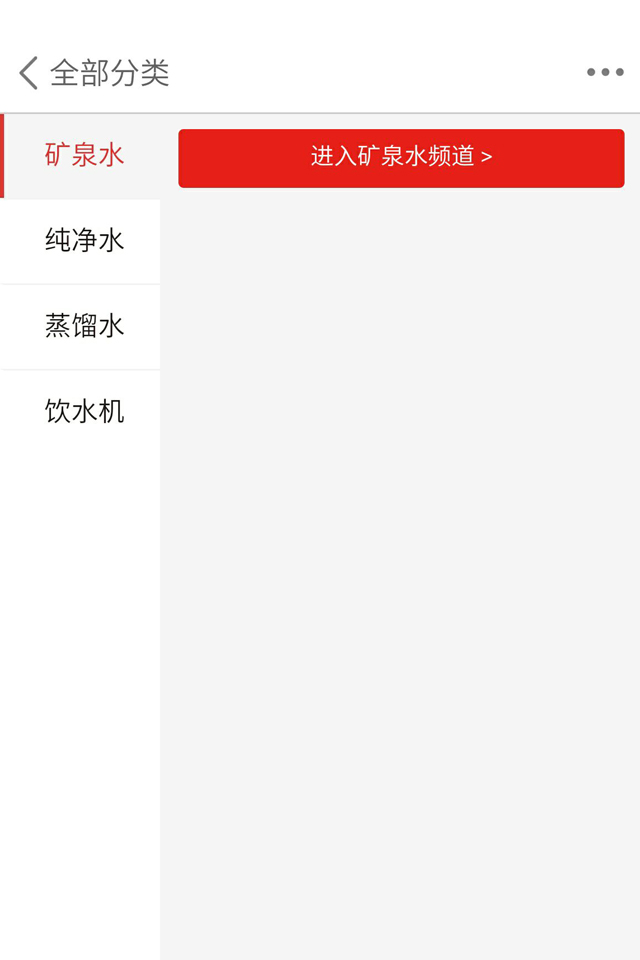Tap the red 进入矿泉水频道 button
640x960 pixels.
(401, 158)
